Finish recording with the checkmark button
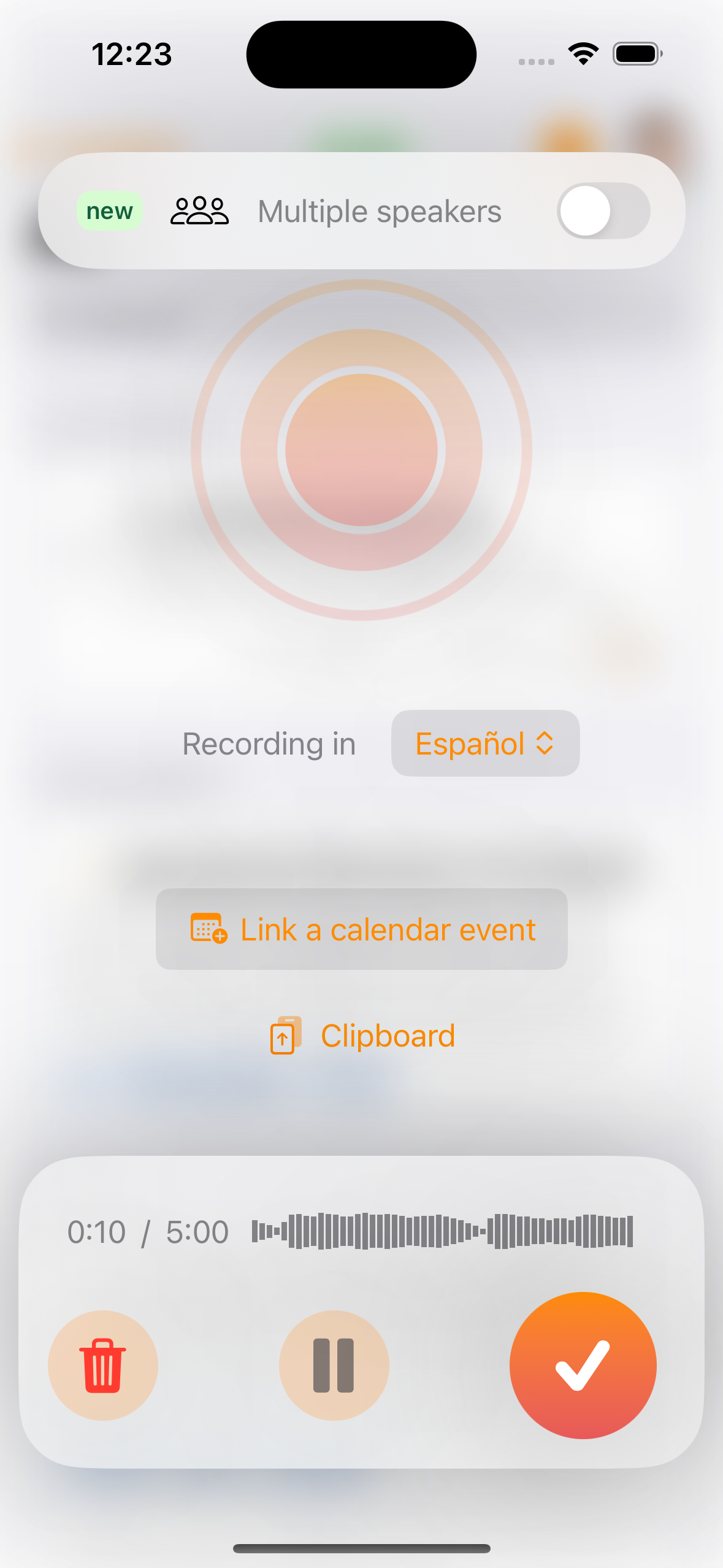The width and height of the screenshot is (723, 1568). click(583, 1366)
